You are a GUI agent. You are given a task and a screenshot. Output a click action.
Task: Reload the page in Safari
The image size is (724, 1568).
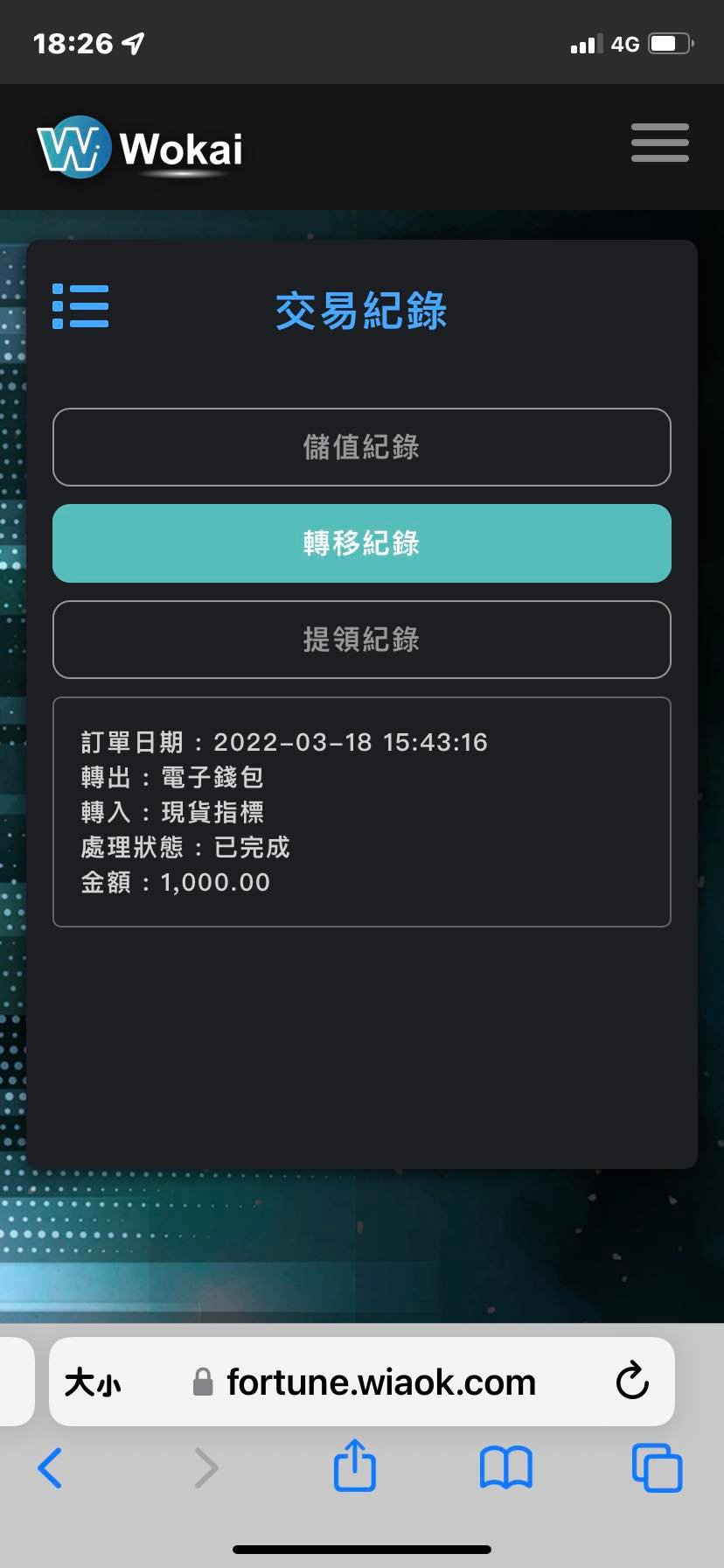(631, 1382)
